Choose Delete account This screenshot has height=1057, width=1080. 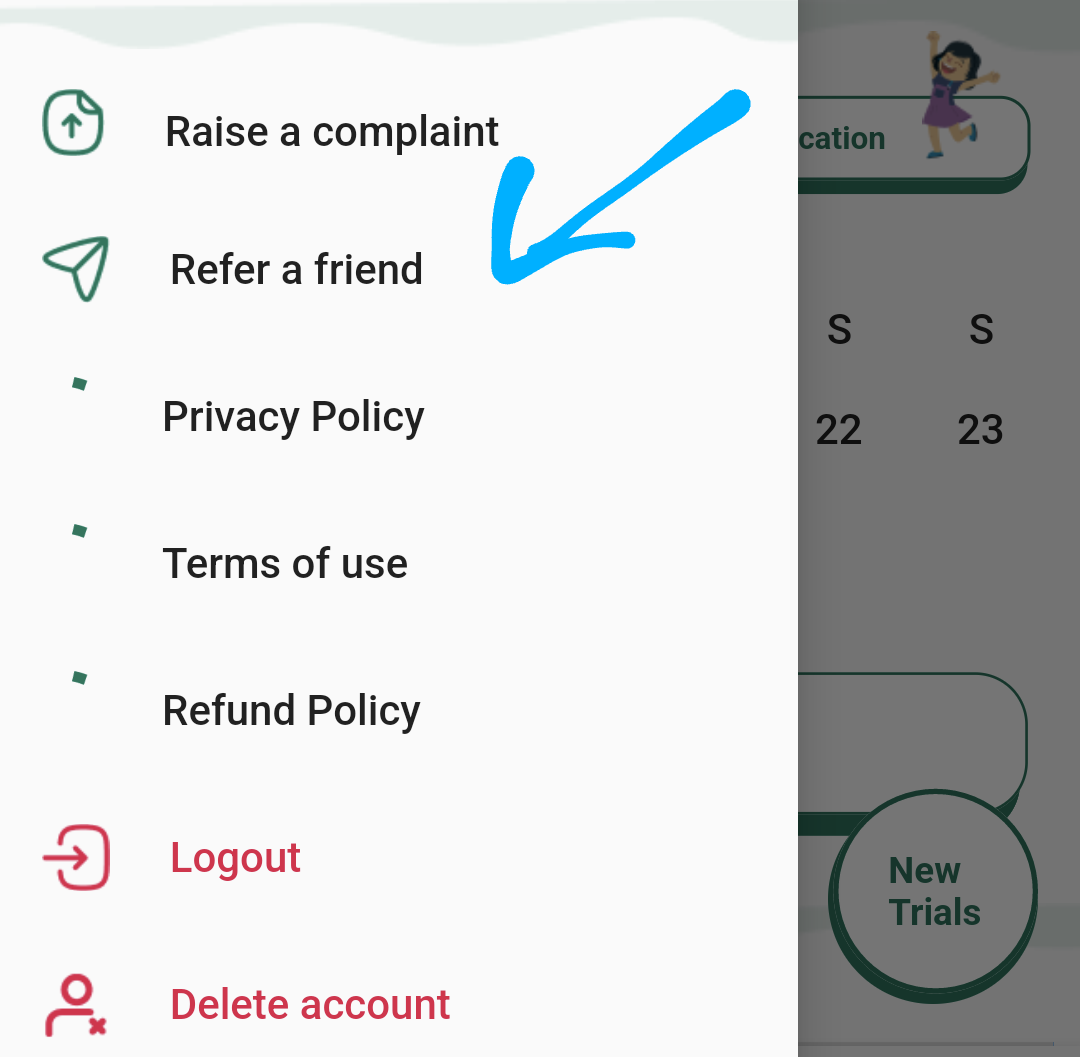[x=310, y=1005]
